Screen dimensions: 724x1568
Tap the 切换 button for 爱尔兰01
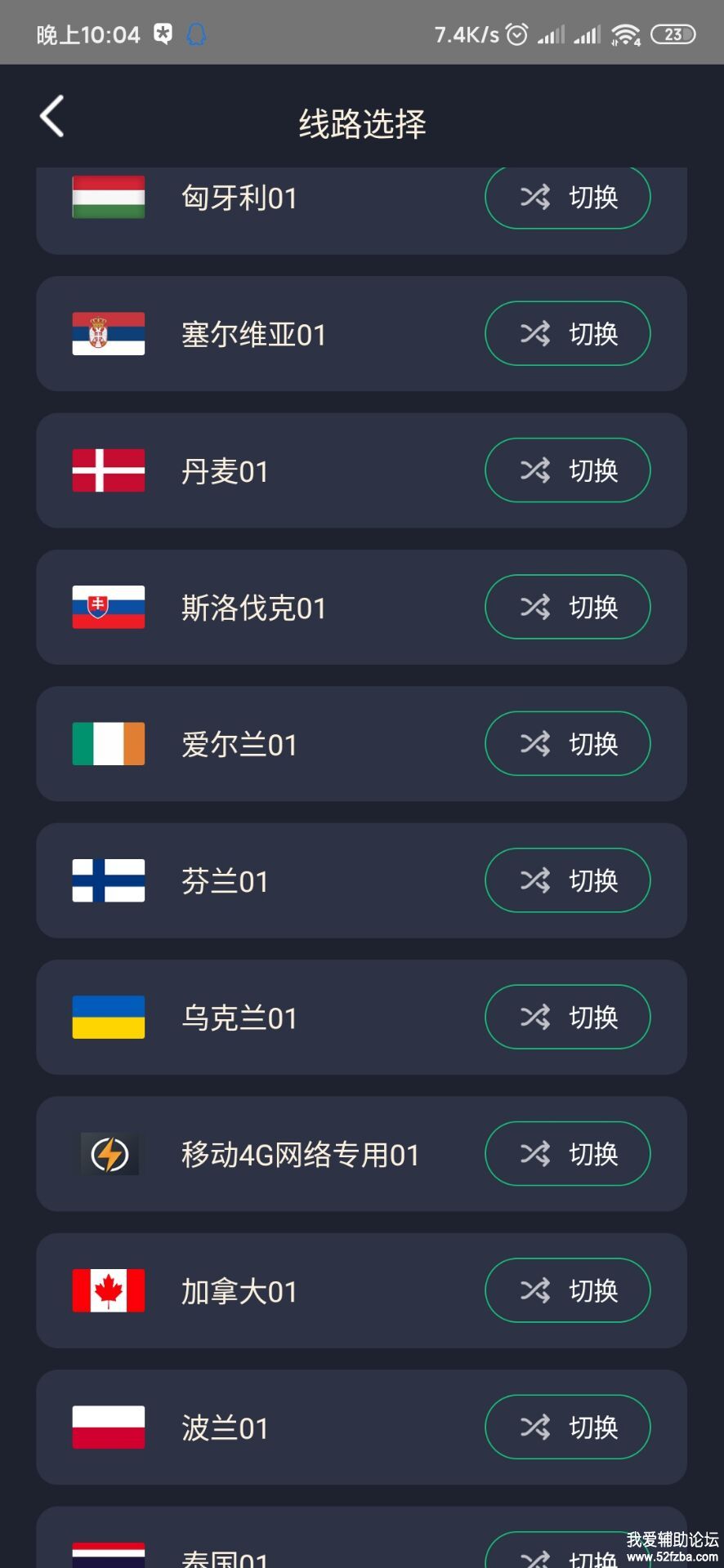click(568, 744)
